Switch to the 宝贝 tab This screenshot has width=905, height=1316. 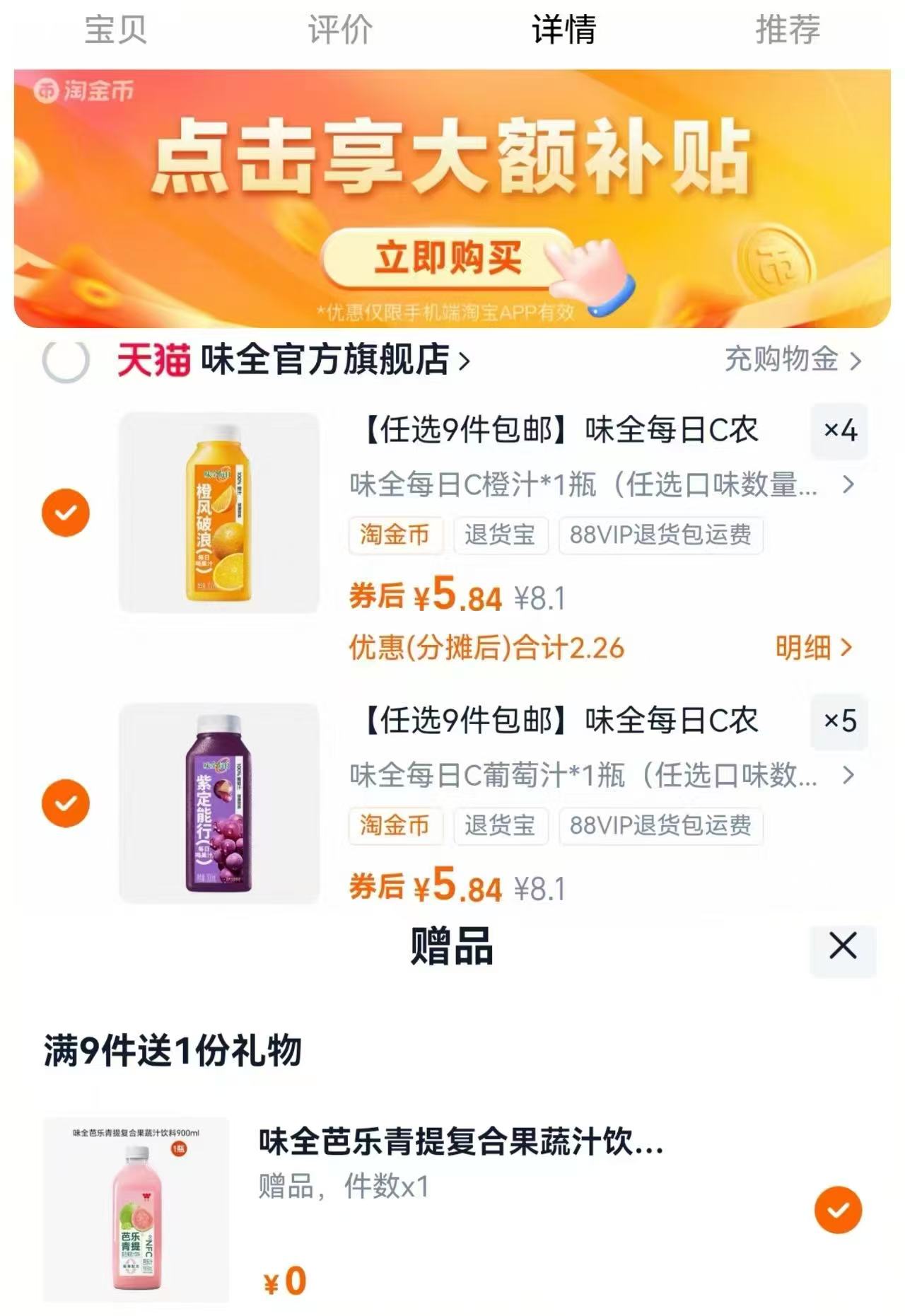[115, 29]
